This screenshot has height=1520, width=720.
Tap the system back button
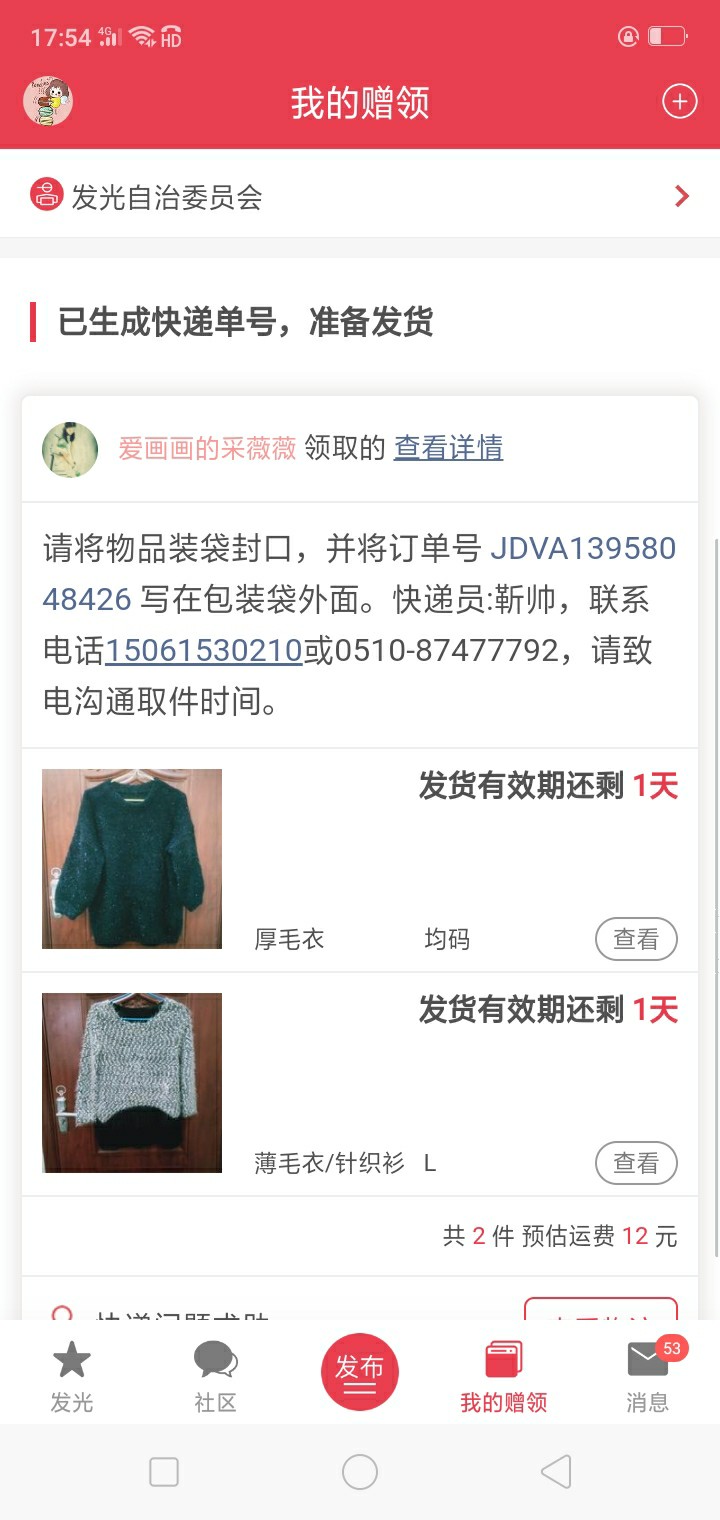click(556, 1472)
